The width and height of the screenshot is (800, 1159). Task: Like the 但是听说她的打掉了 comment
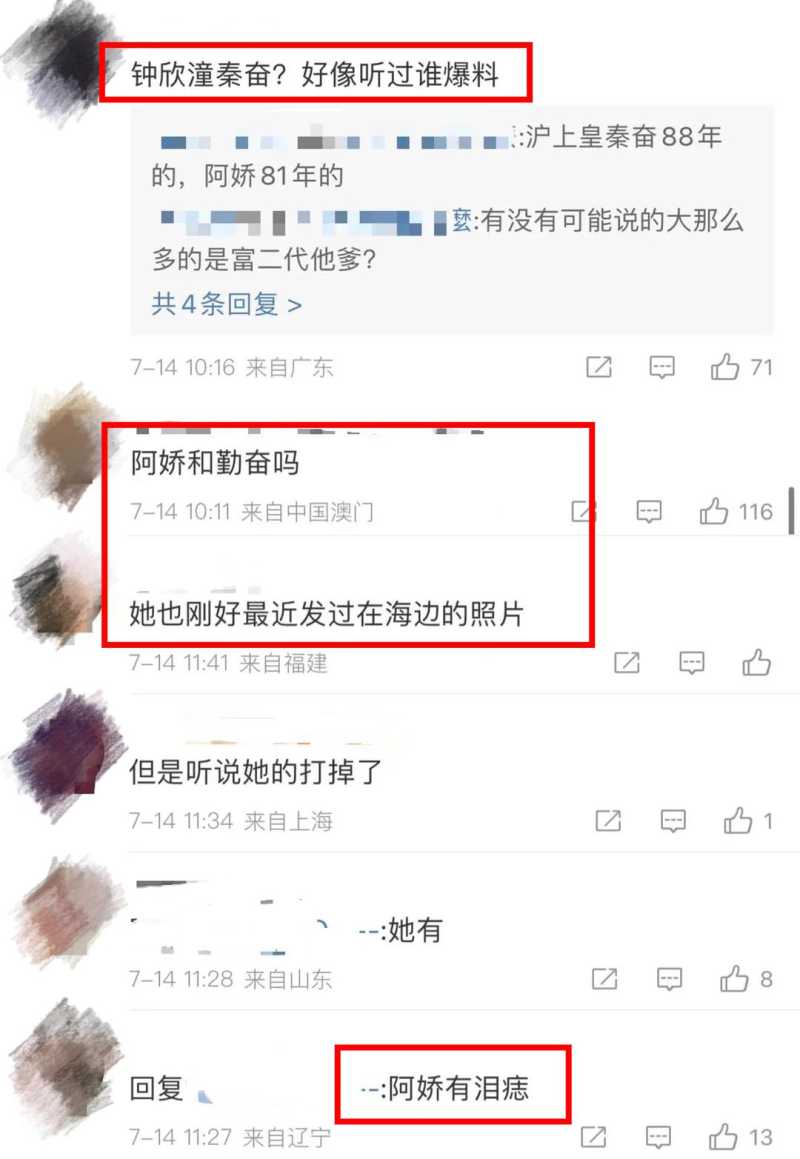pyautogui.click(x=738, y=821)
